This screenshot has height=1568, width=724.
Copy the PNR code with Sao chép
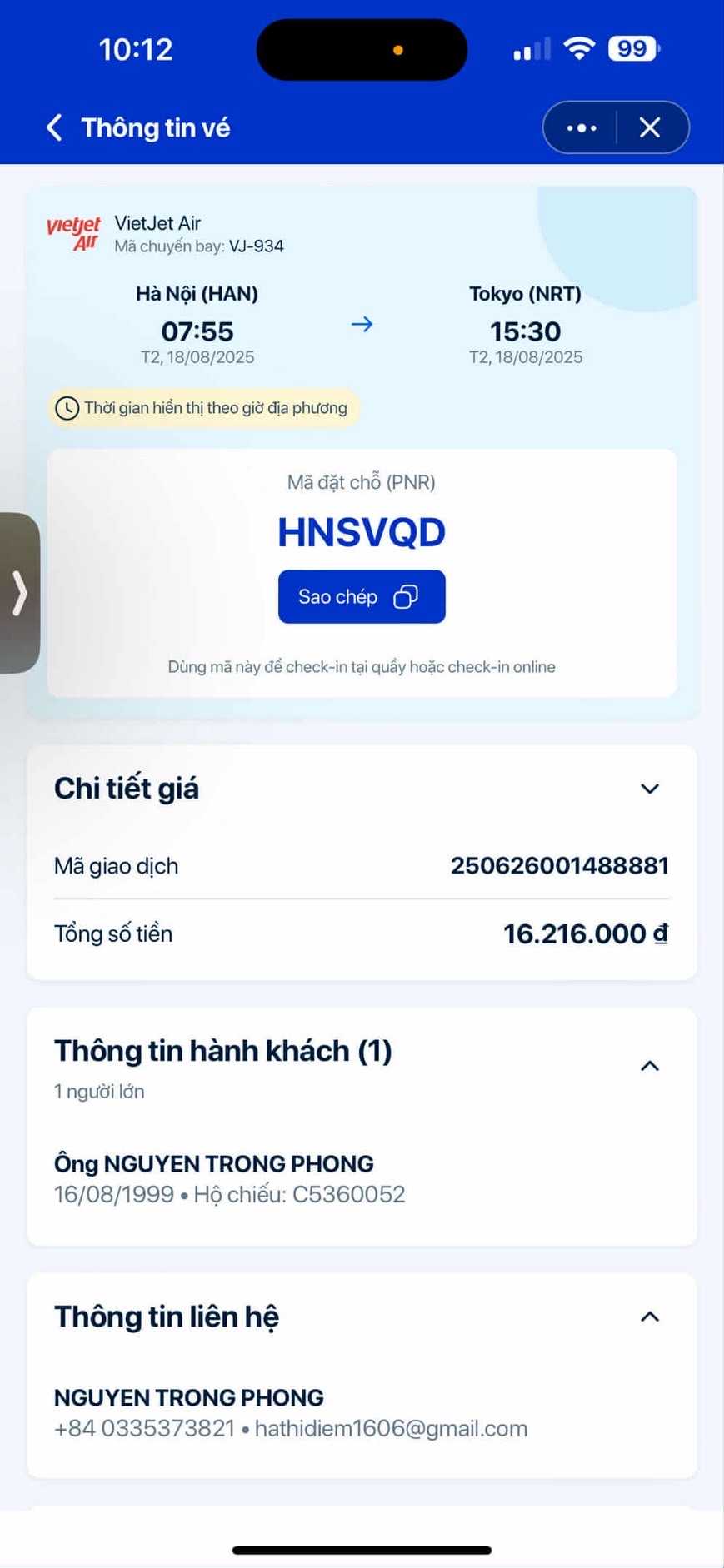(361, 596)
